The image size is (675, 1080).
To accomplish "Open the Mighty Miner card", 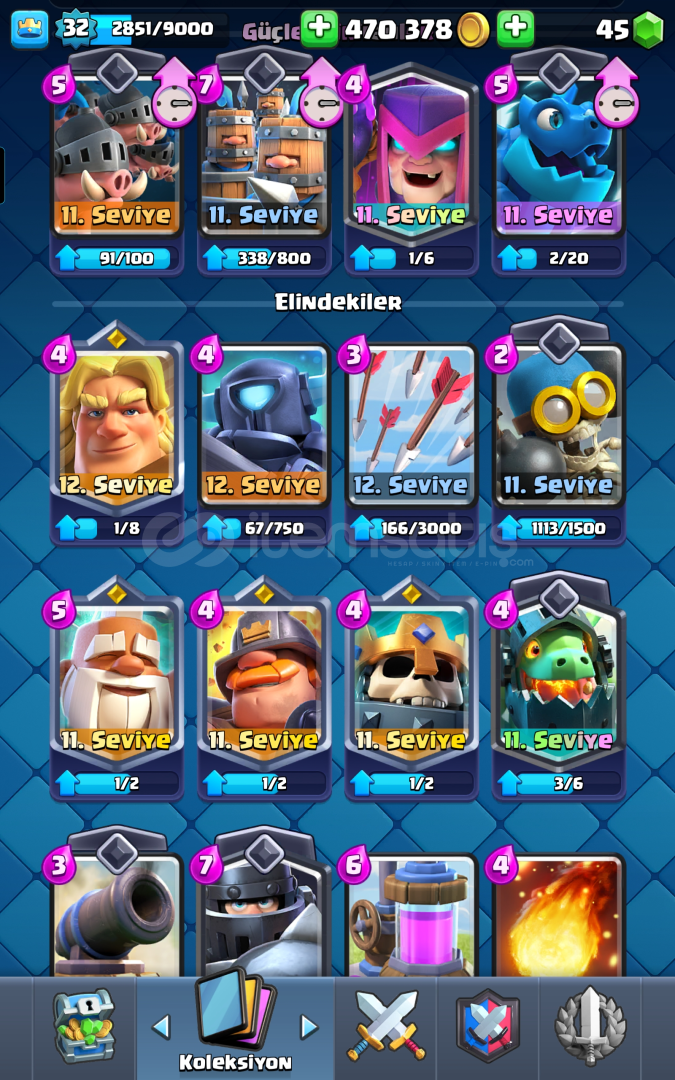I will [x=264, y=680].
